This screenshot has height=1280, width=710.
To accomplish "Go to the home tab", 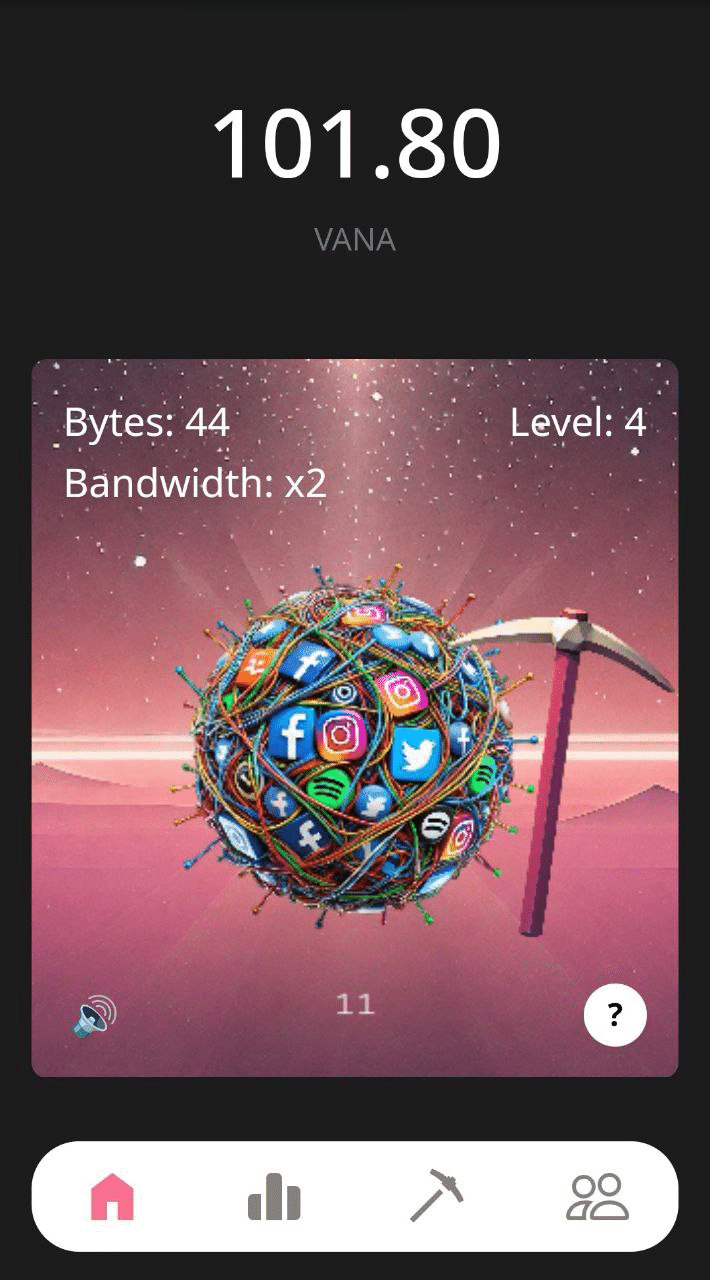I will click(x=112, y=1196).
